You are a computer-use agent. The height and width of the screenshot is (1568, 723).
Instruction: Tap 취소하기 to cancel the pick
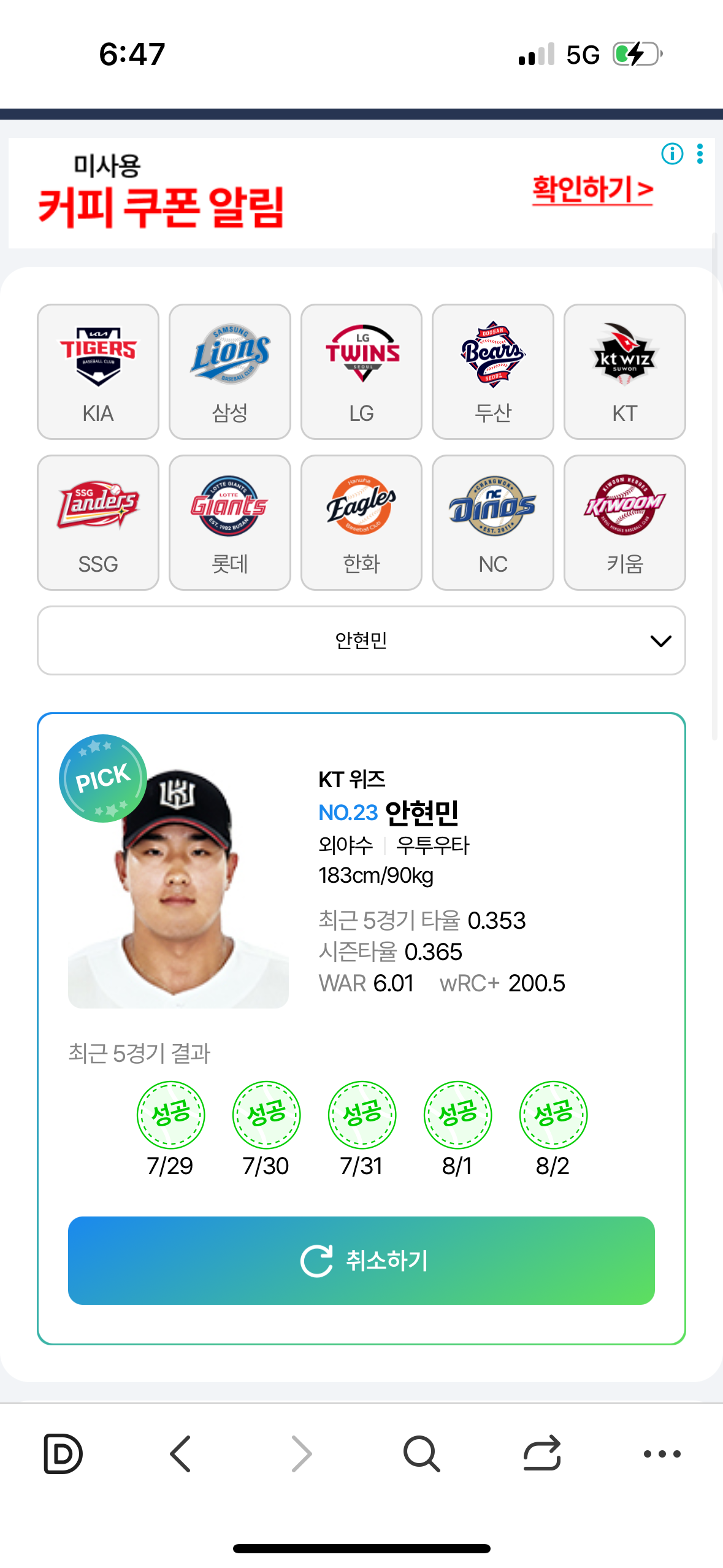tap(361, 1261)
